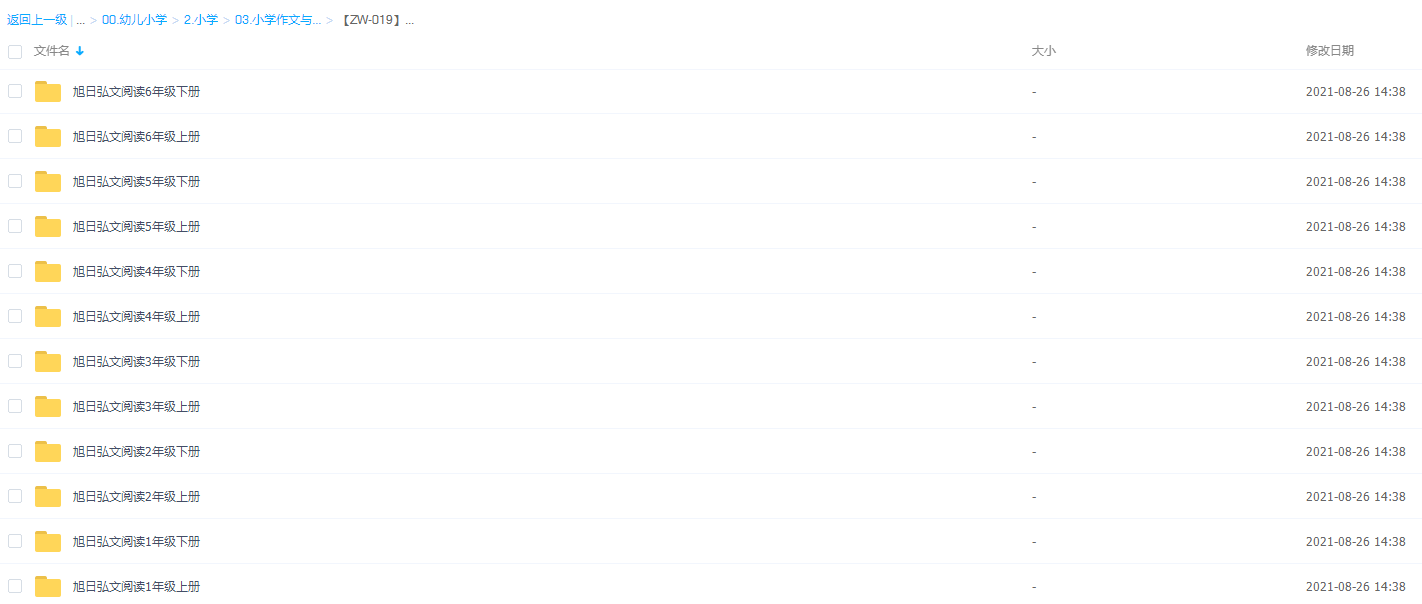The height and width of the screenshot is (604, 1422).
Task: Open folder 旭日弘文阅读4年级上册
Action: [x=136, y=317]
